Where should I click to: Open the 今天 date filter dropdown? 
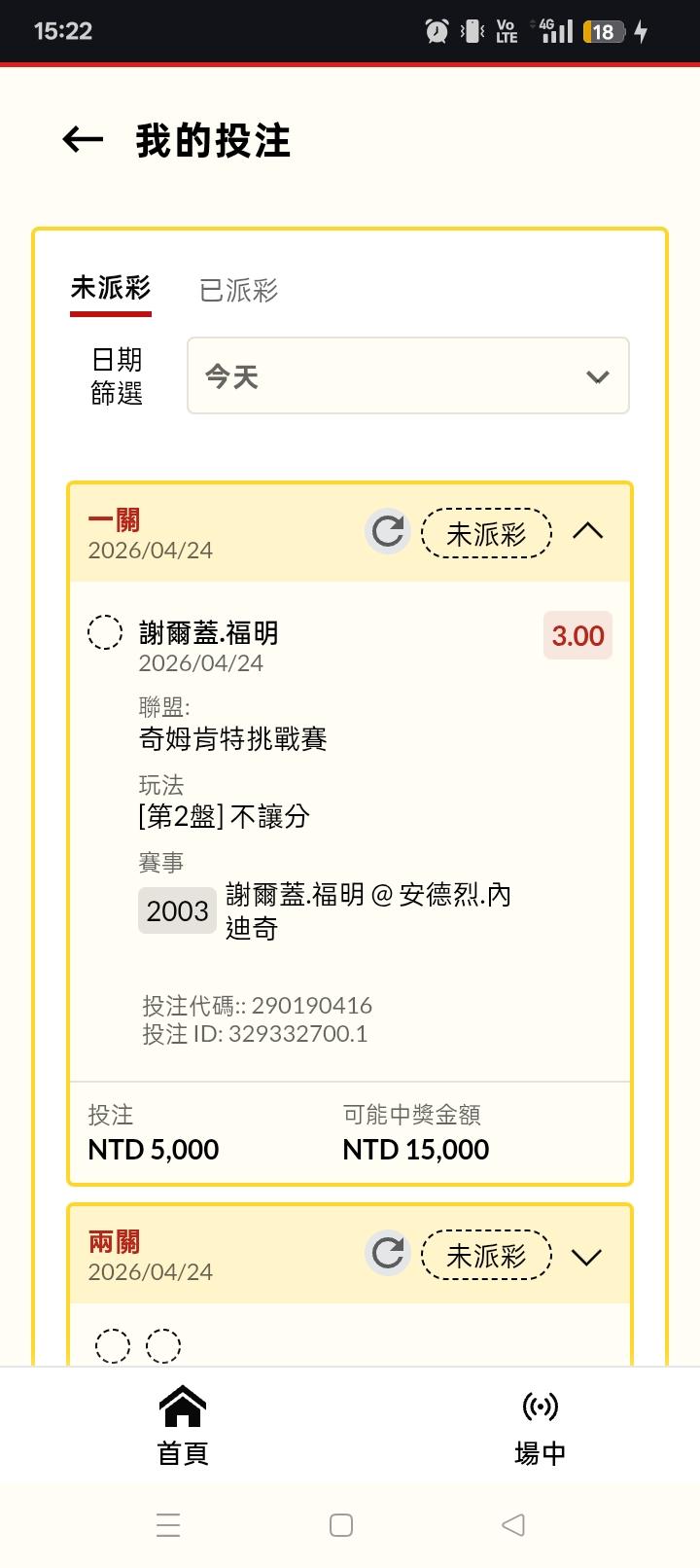(x=408, y=375)
